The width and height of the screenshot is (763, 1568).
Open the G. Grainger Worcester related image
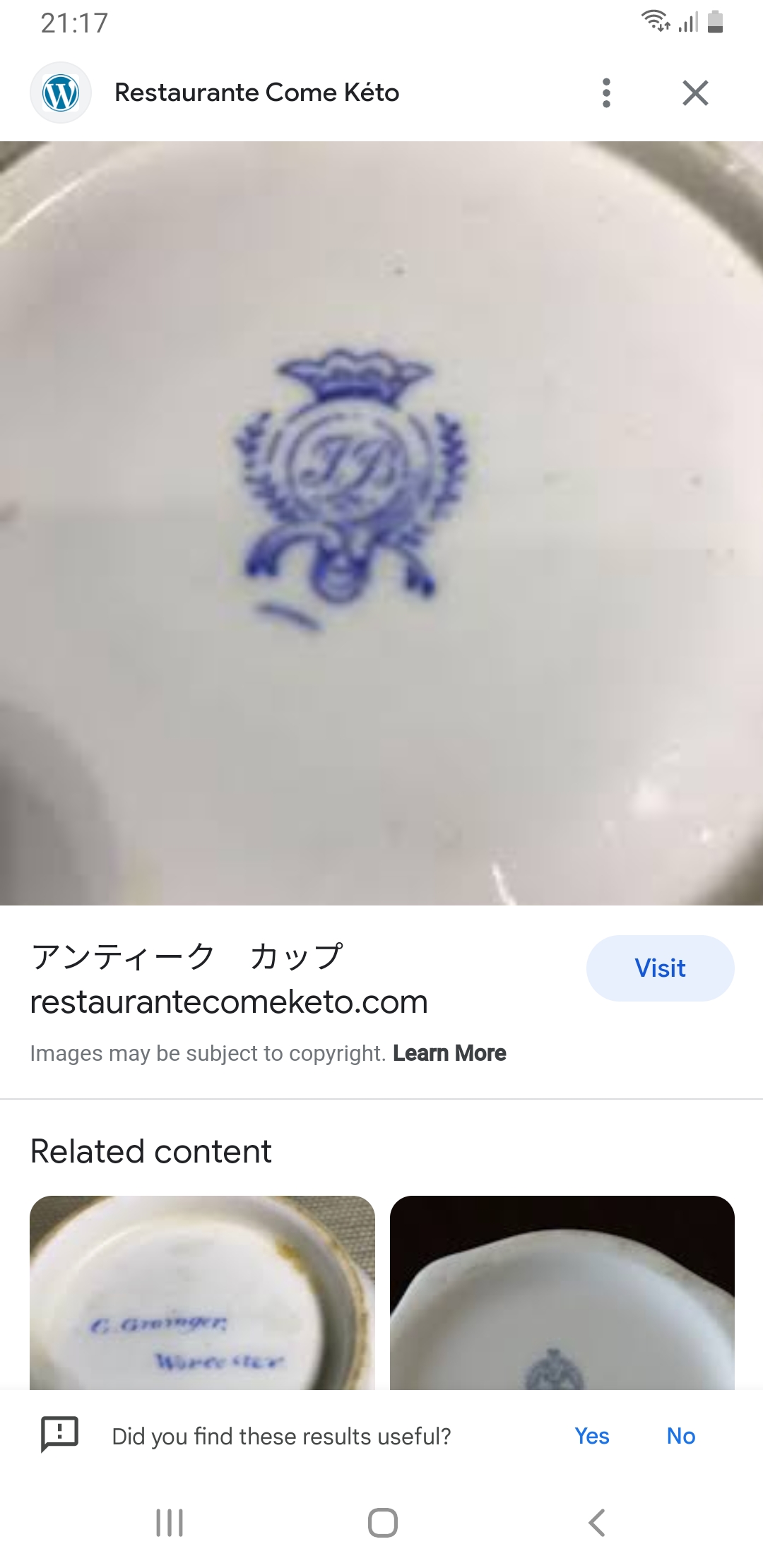[202, 1293]
